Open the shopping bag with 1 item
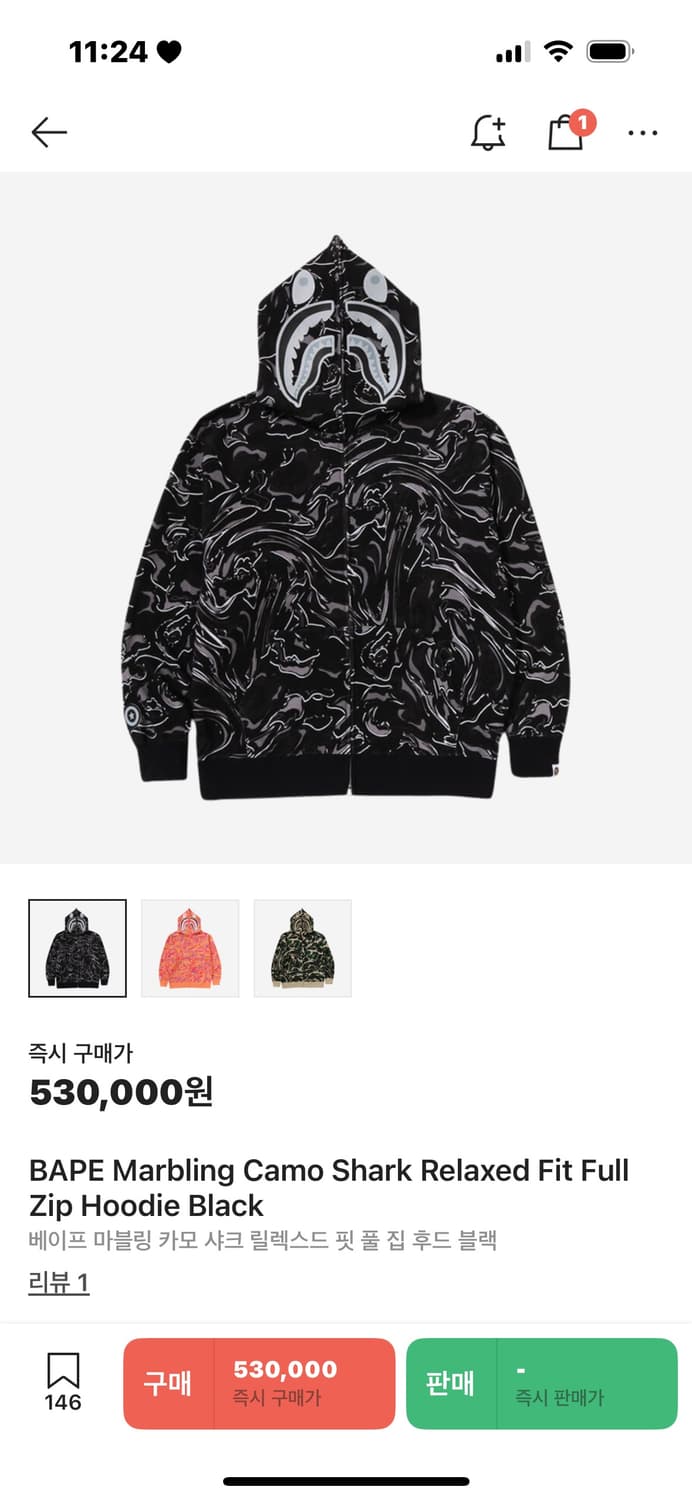Viewport: 692px width, 1500px height. point(569,130)
